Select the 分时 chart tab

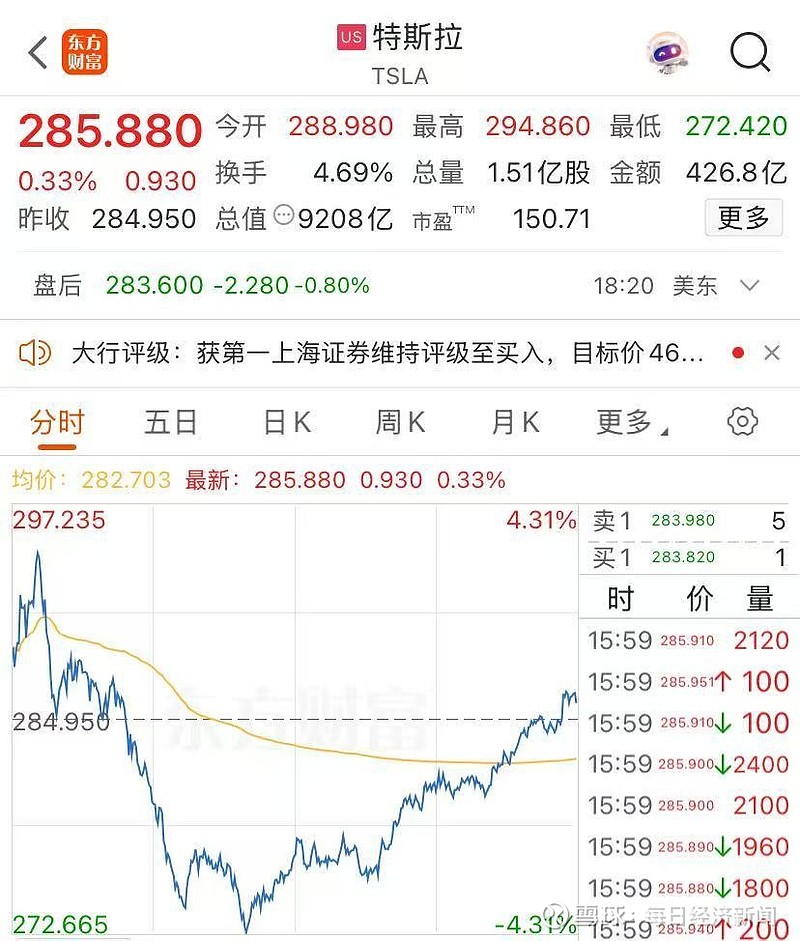57,422
